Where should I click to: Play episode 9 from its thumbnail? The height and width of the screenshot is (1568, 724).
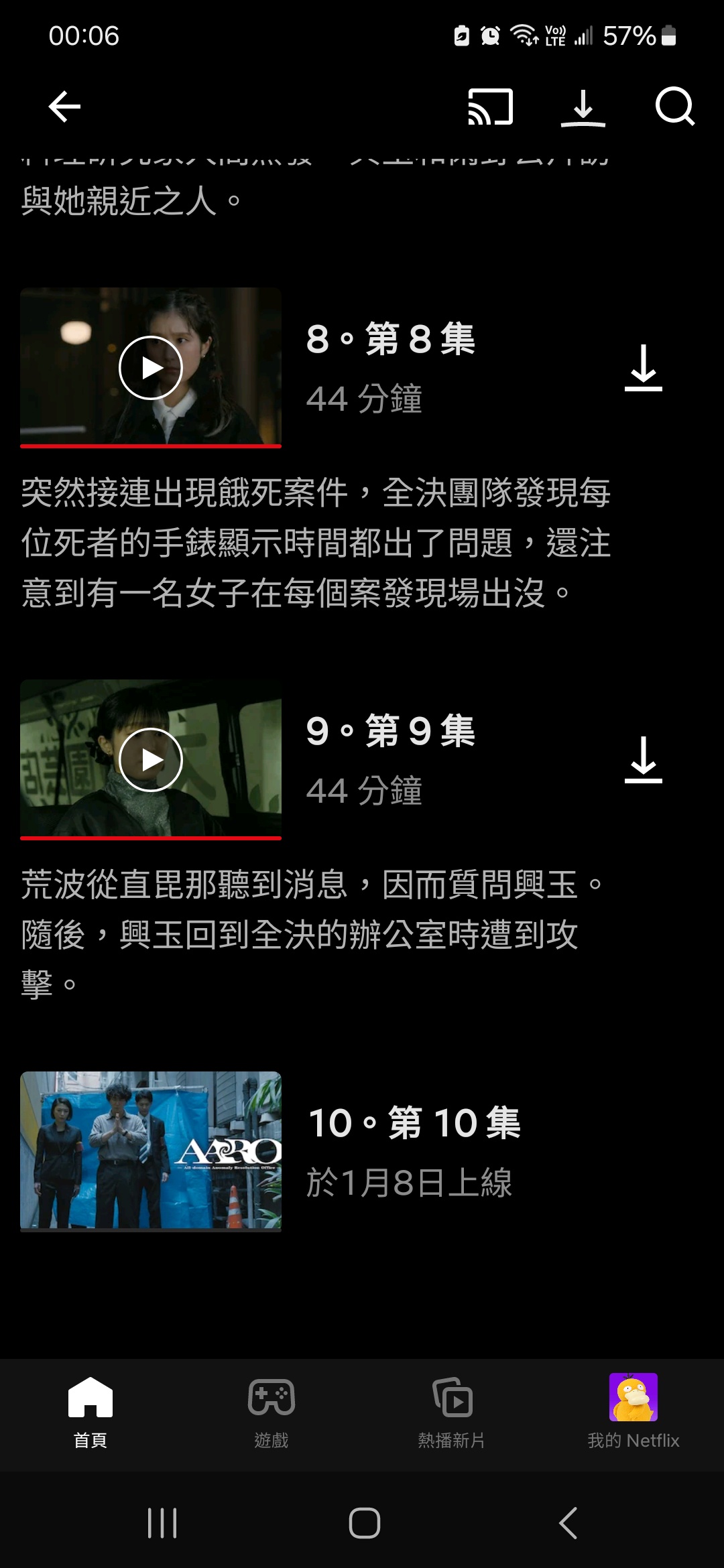tap(151, 760)
